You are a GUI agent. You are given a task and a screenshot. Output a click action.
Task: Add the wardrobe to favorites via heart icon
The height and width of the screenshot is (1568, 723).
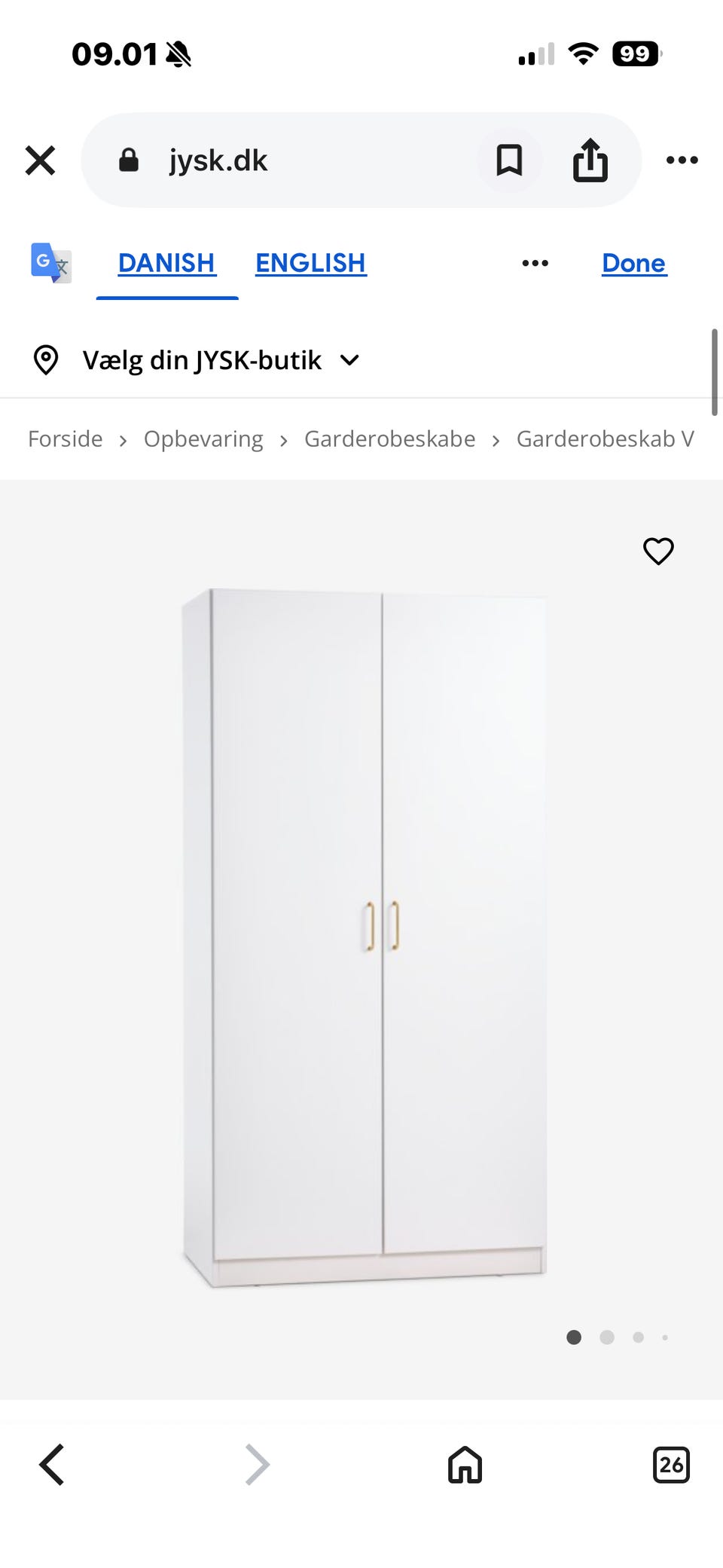coord(658,551)
